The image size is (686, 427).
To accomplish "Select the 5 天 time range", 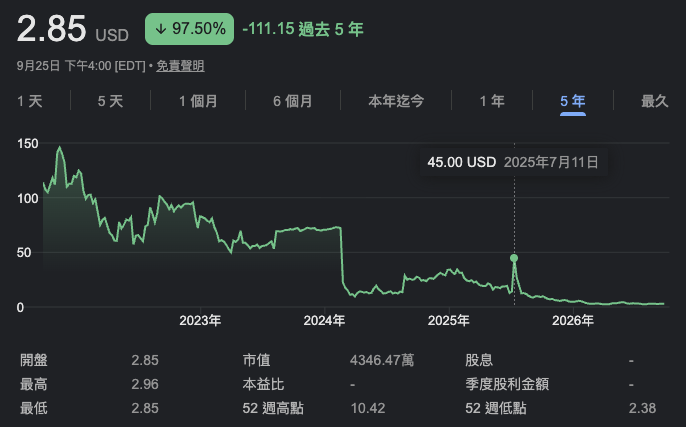I will point(110,101).
